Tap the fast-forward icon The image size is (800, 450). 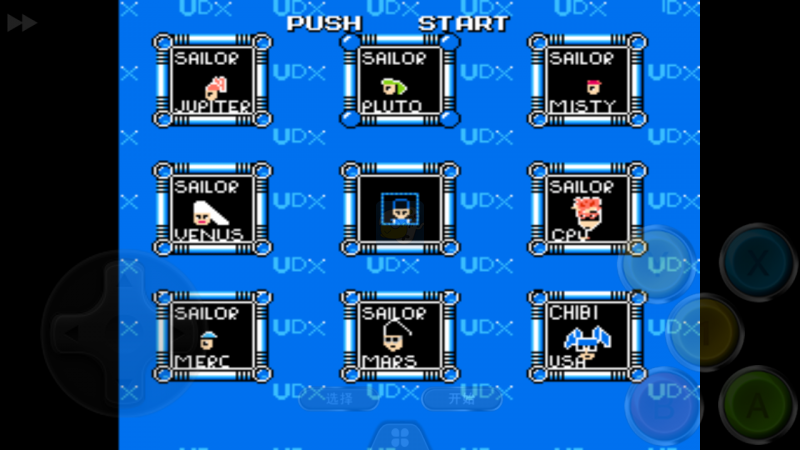(x=22, y=22)
